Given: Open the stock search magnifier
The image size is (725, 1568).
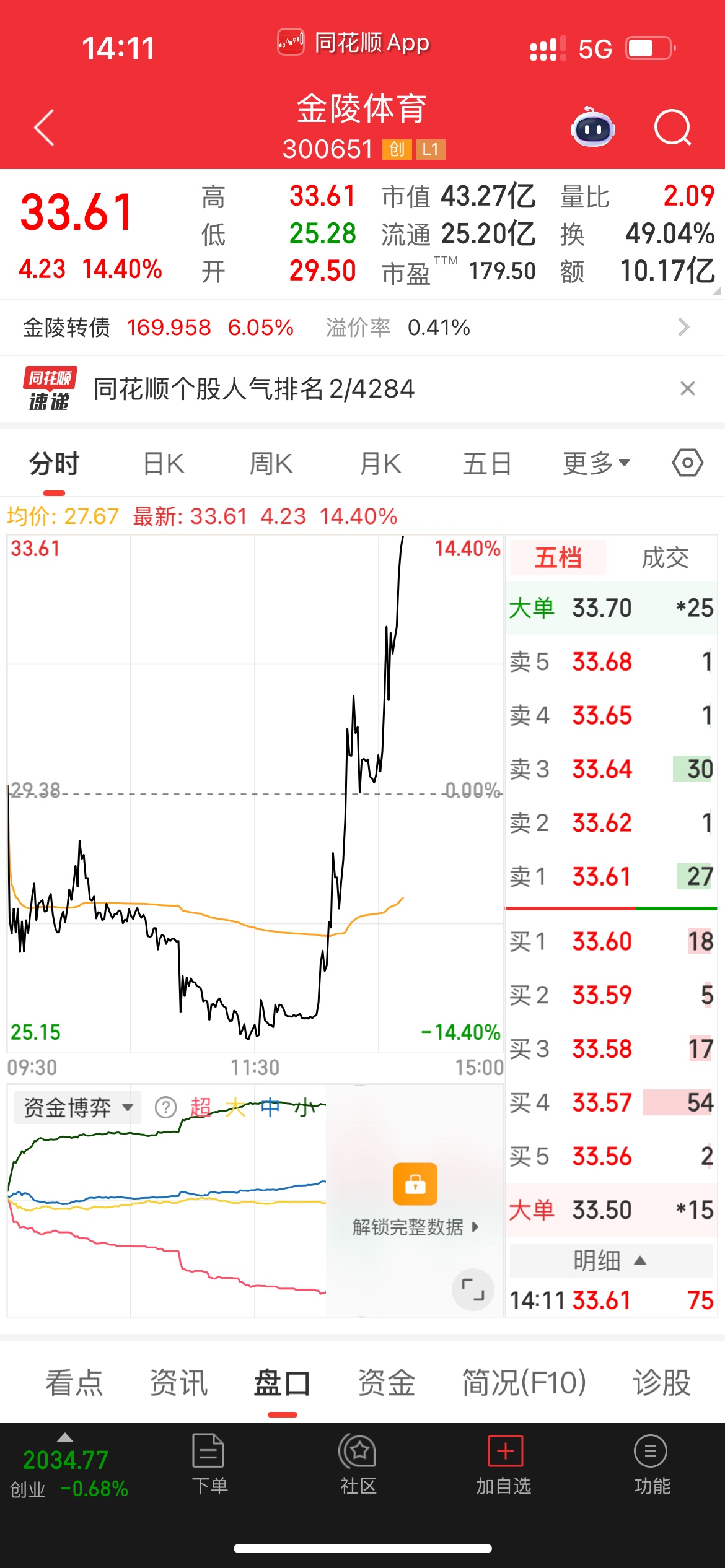Looking at the screenshot, I should coord(672,128).
